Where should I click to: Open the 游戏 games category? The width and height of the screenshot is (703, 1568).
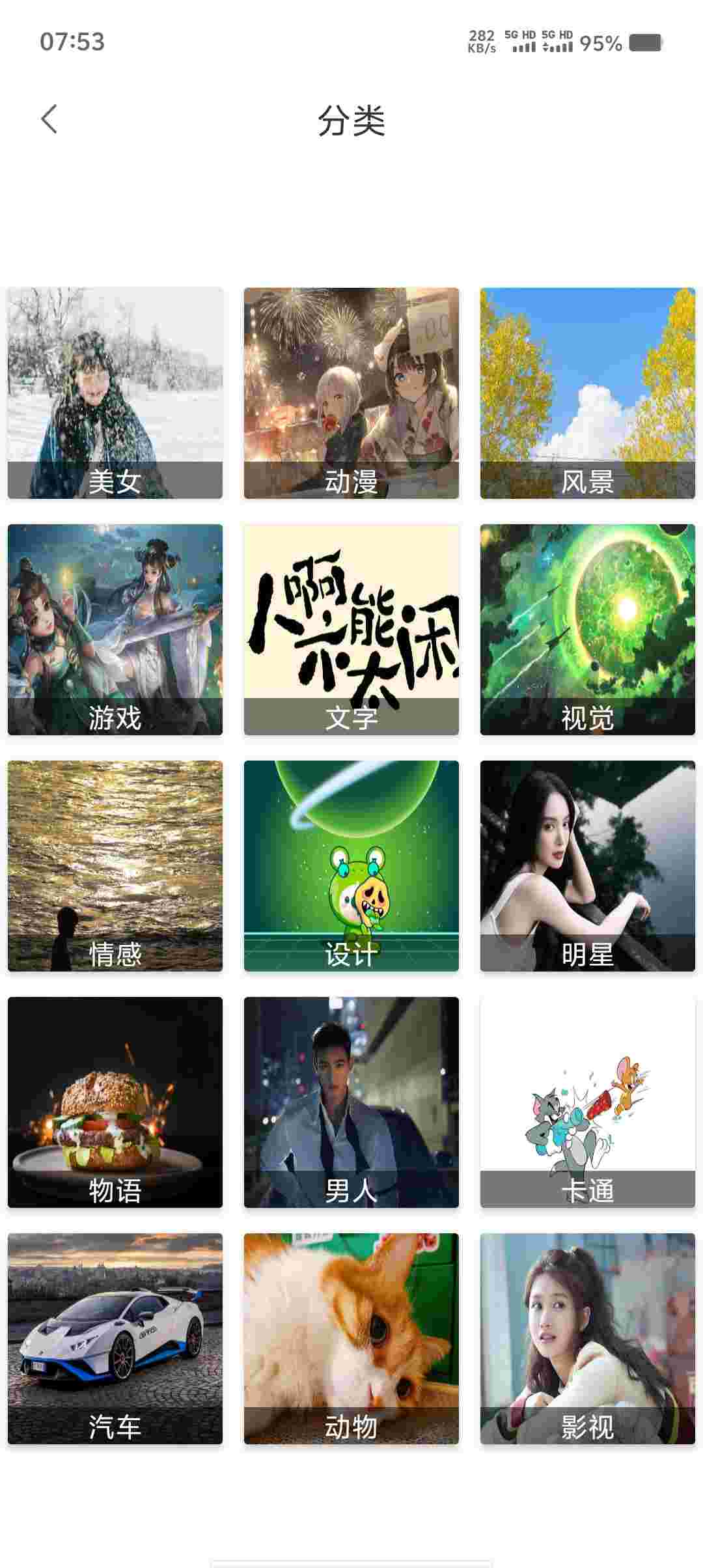115,630
